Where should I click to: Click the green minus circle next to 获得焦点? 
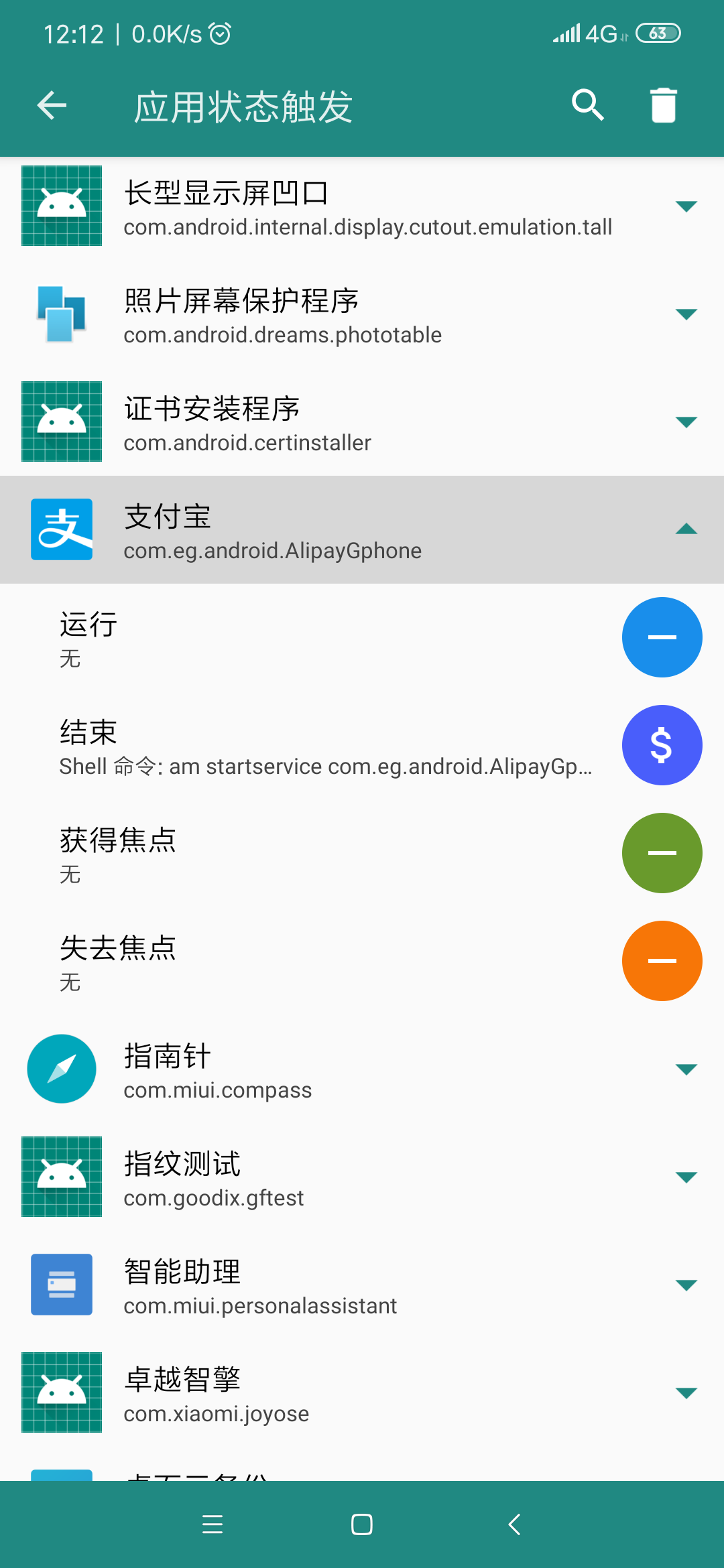click(662, 853)
